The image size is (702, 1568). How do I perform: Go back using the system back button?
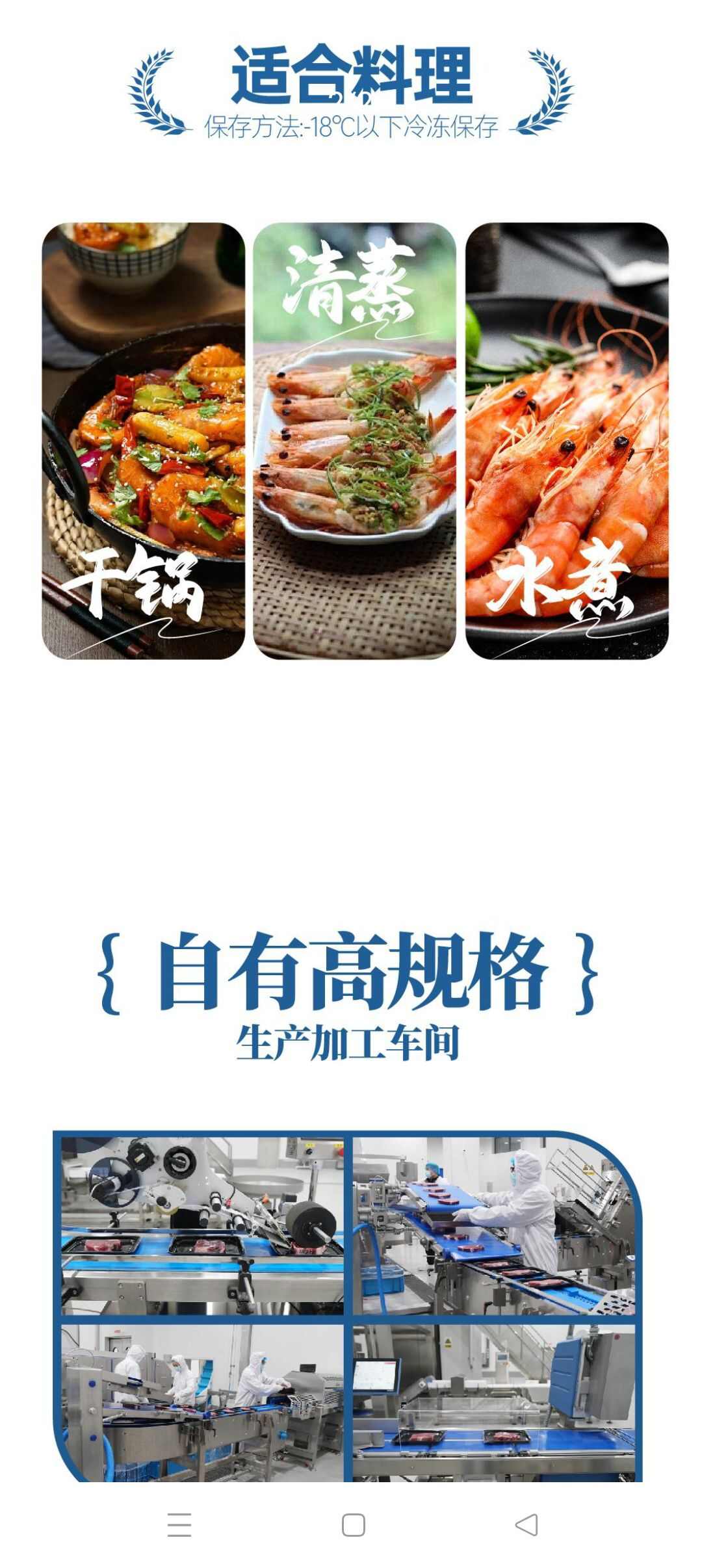click(526, 1524)
